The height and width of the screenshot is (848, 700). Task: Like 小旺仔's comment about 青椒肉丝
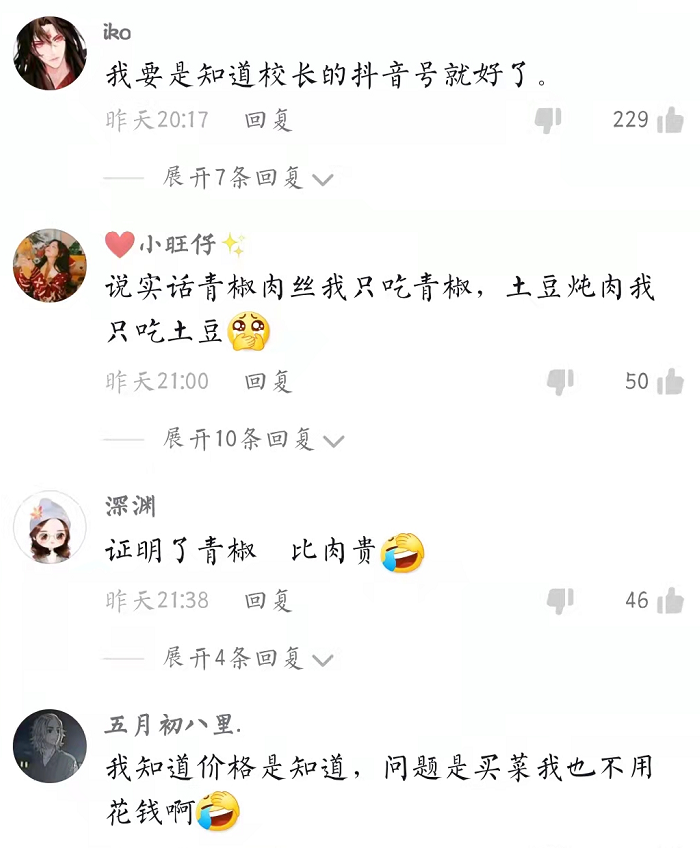click(x=669, y=381)
